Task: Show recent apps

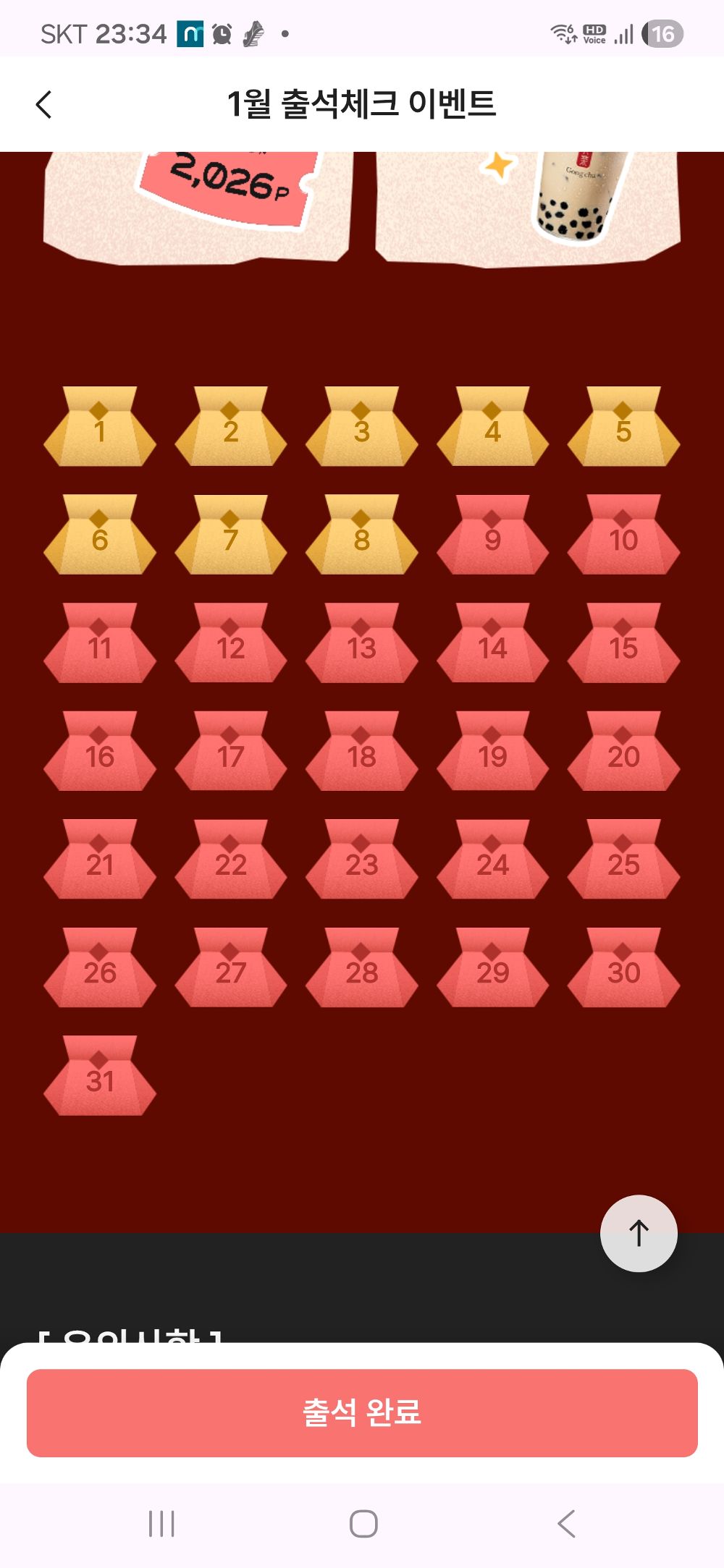Action: click(161, 1523)
